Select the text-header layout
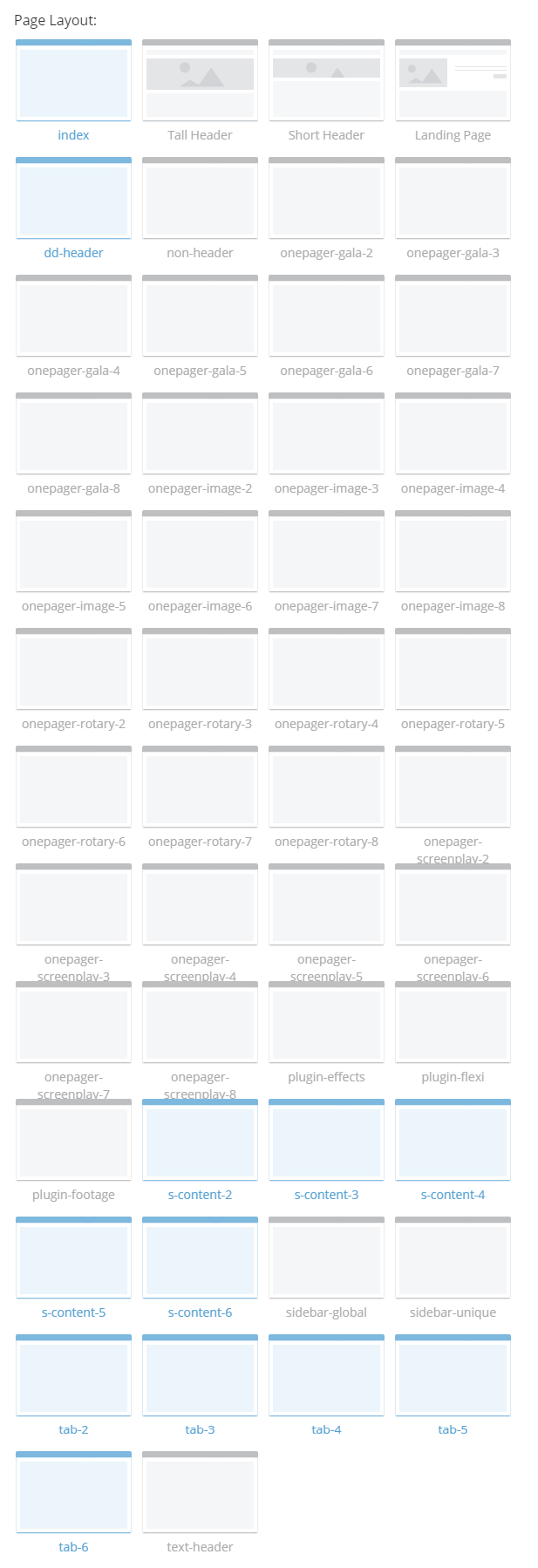This screenshot has height=1568, width=538. point(200,1493)
